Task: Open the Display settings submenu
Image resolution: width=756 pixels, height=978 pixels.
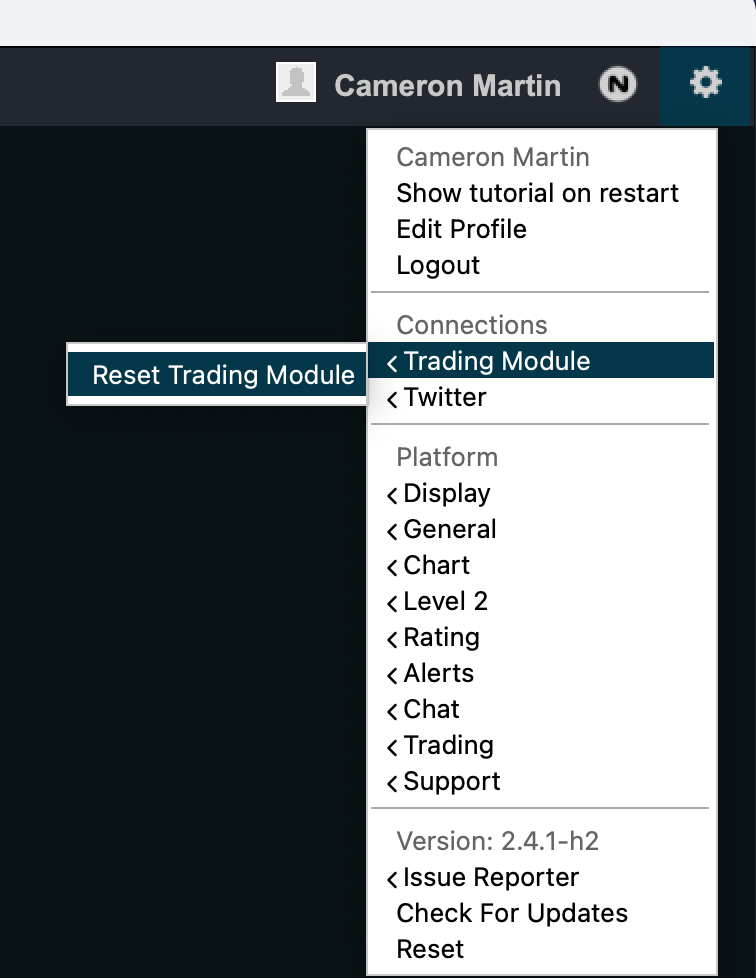Action: coord(446,493)
